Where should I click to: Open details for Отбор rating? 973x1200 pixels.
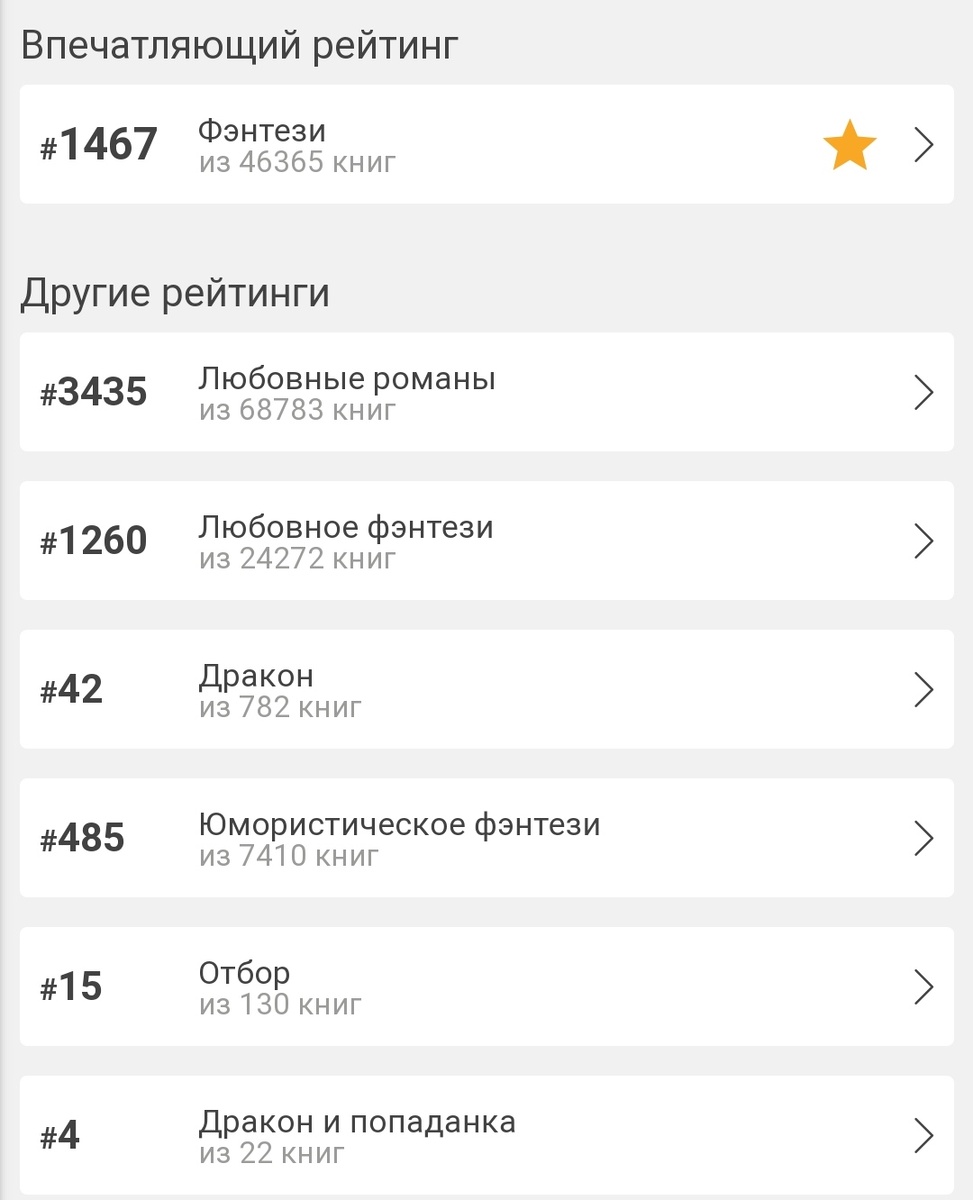point(486,987)
